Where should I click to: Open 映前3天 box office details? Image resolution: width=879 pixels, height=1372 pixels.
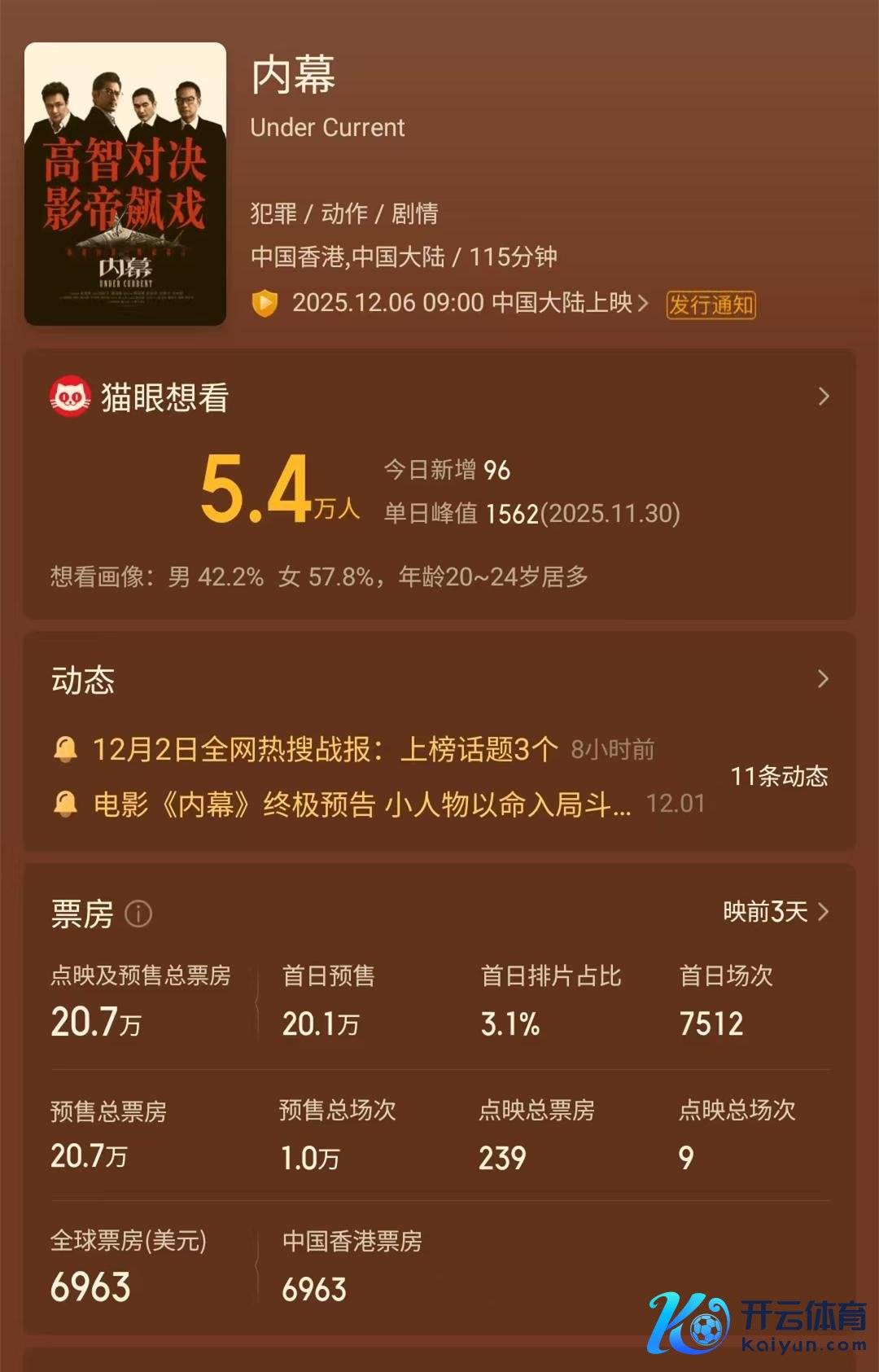tap(775, 912)
